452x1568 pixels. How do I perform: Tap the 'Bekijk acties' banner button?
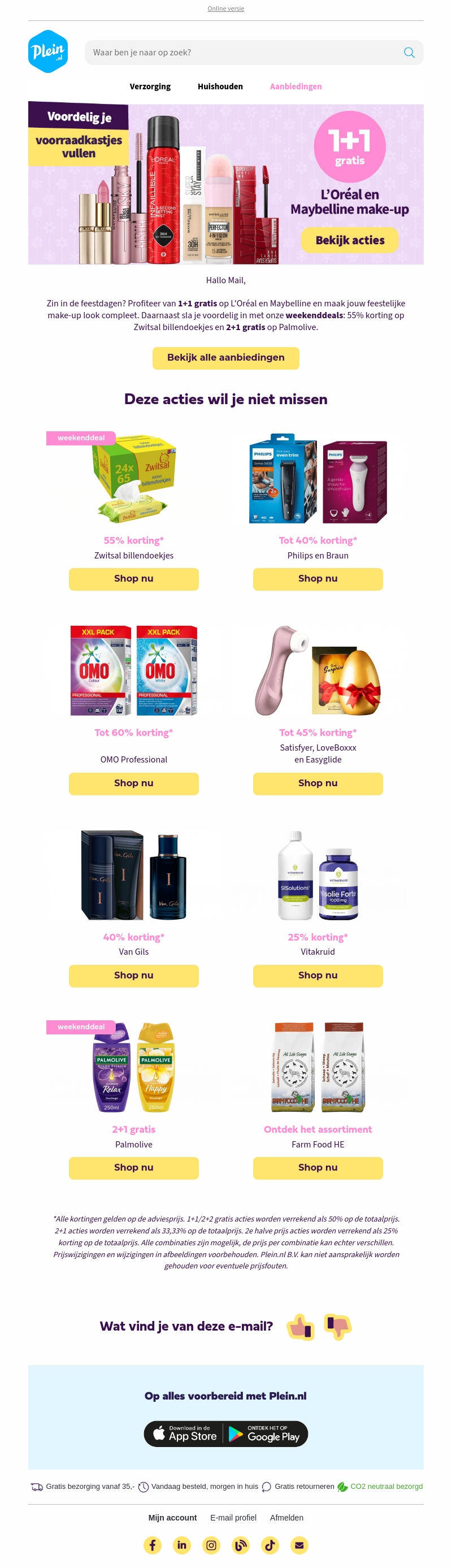tap(349, 240)
